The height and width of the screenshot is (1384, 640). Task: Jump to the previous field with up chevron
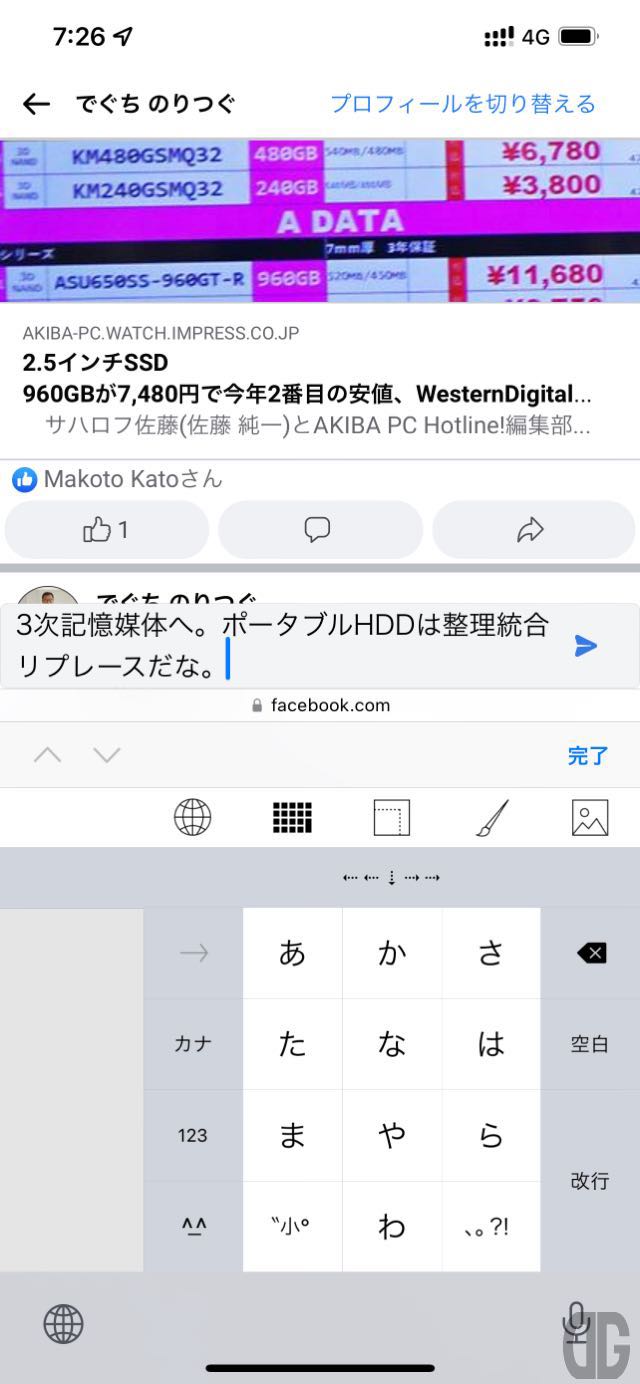47,756
